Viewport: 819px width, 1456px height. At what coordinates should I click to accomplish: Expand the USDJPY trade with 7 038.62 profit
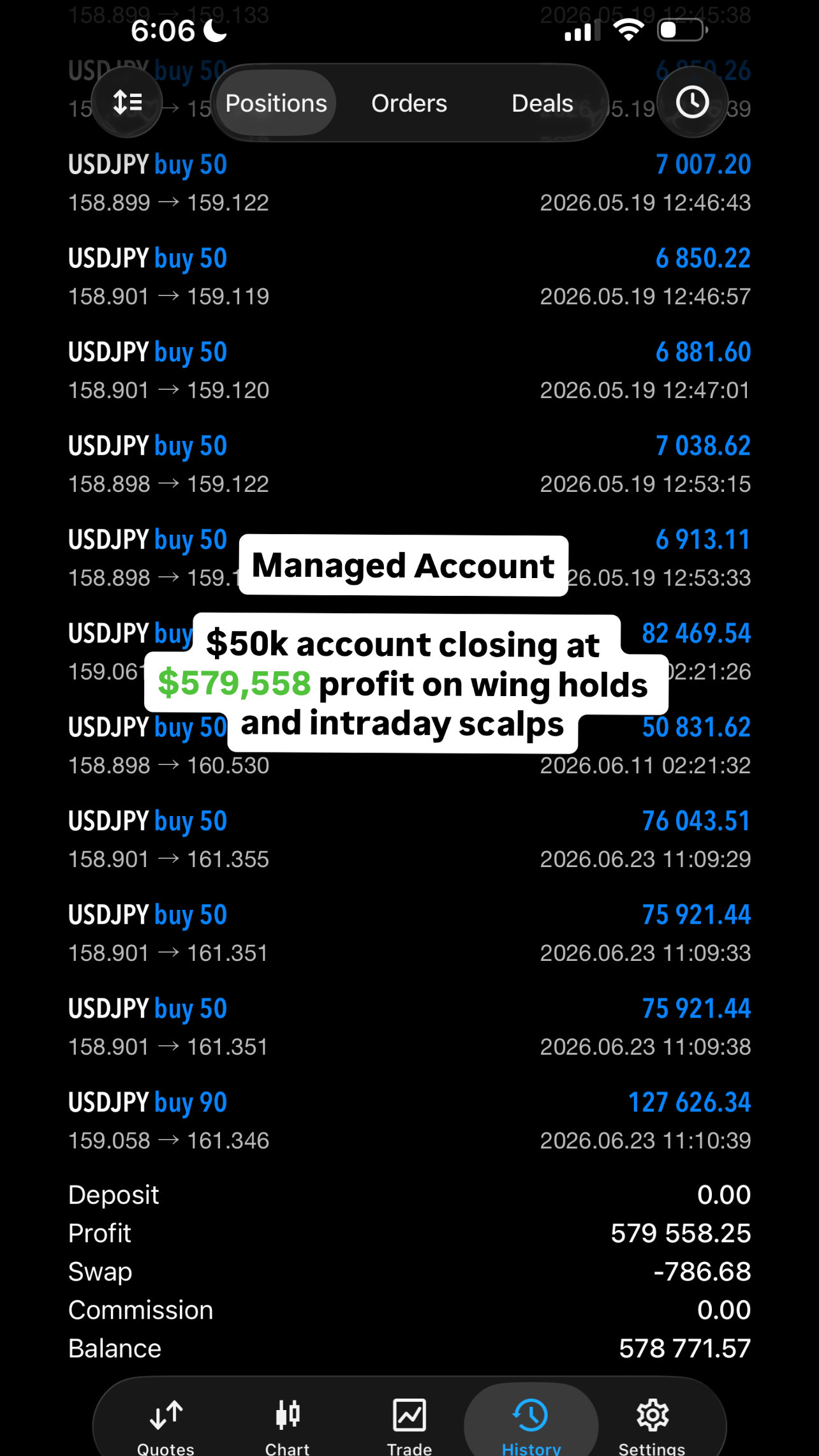[409, 464]
